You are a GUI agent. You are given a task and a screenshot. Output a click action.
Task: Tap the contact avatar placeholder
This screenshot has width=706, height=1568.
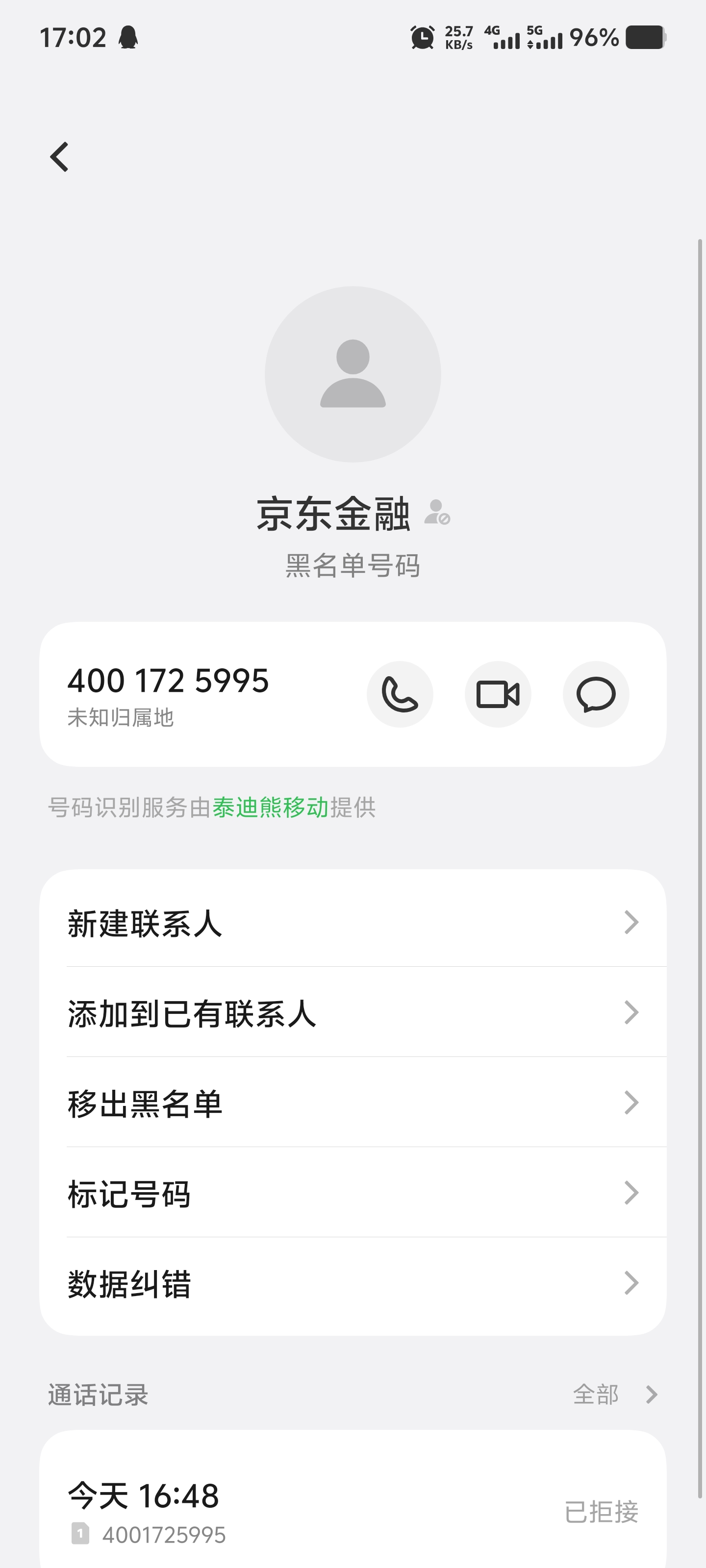click(x=353, y=374)
